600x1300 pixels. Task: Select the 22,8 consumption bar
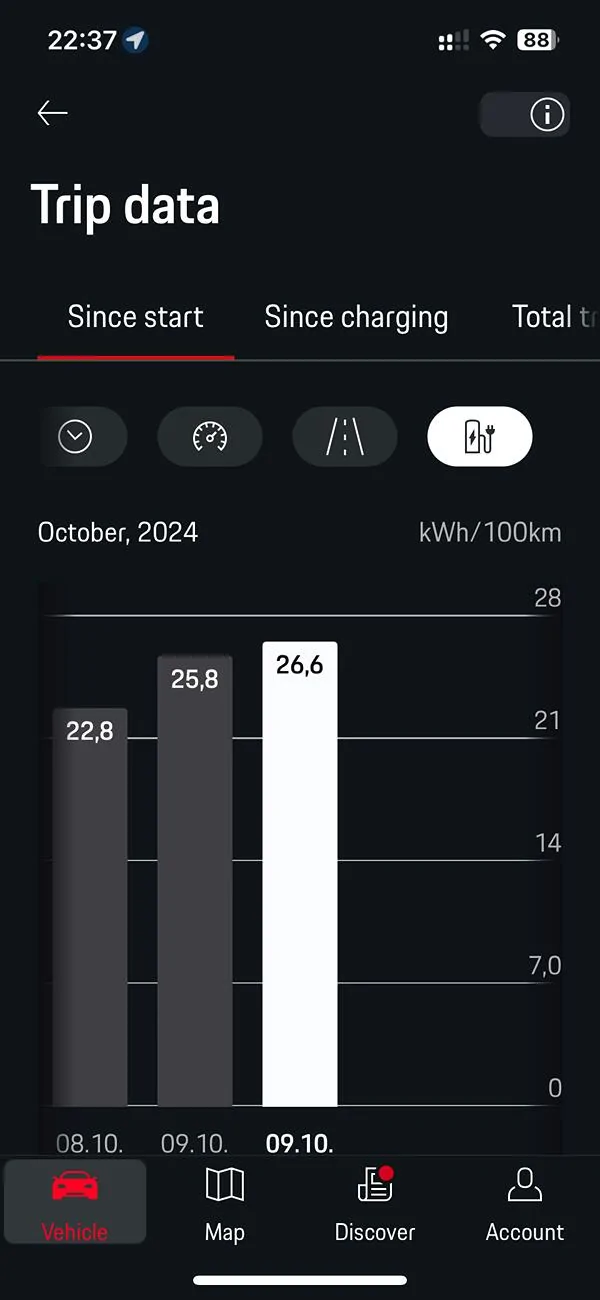pyautogui.click(x=90, y=905)
